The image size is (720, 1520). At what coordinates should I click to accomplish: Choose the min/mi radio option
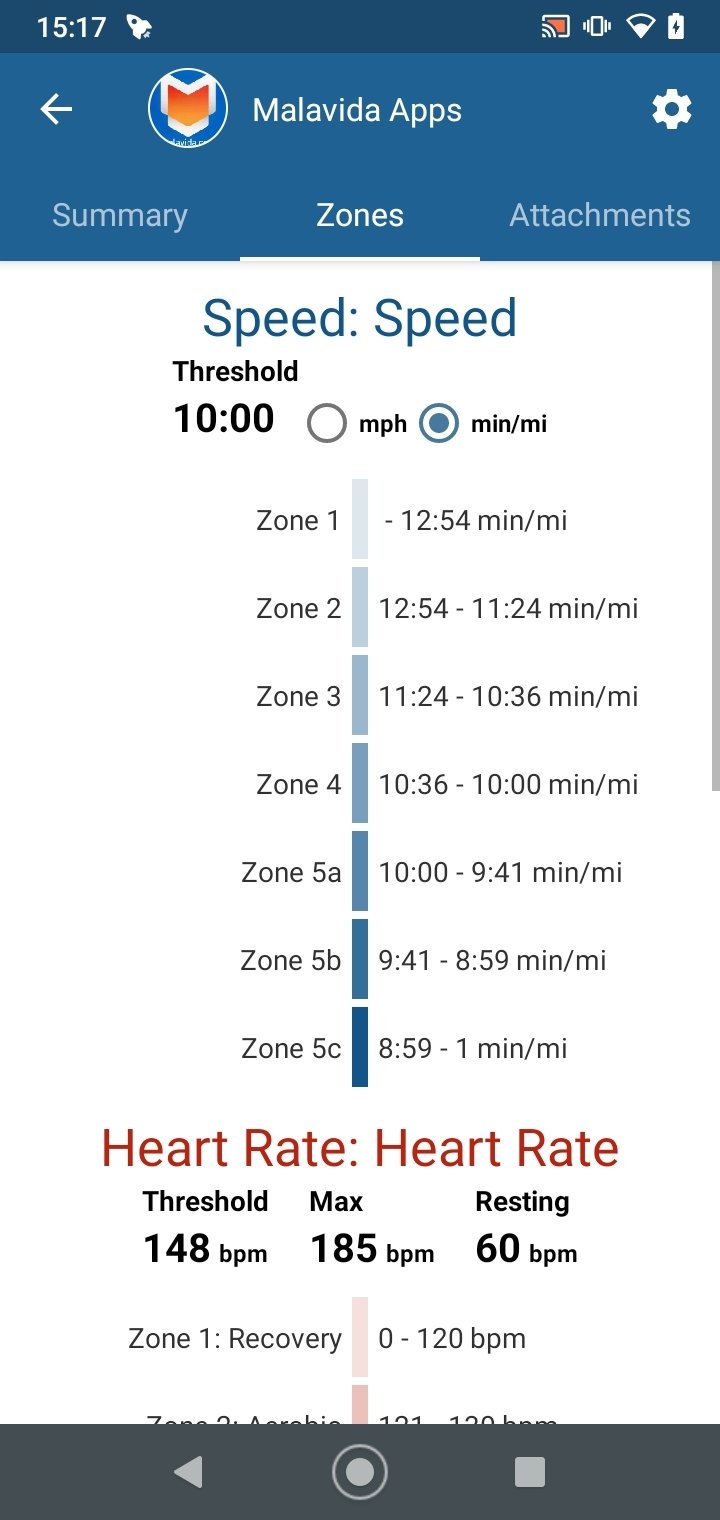[x=439, y=424]
